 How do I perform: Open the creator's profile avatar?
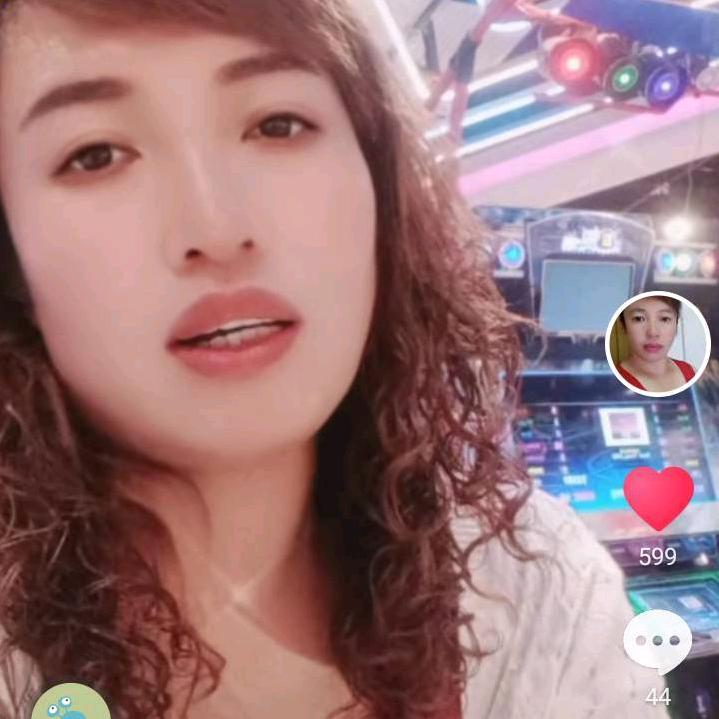pos(657,344)
